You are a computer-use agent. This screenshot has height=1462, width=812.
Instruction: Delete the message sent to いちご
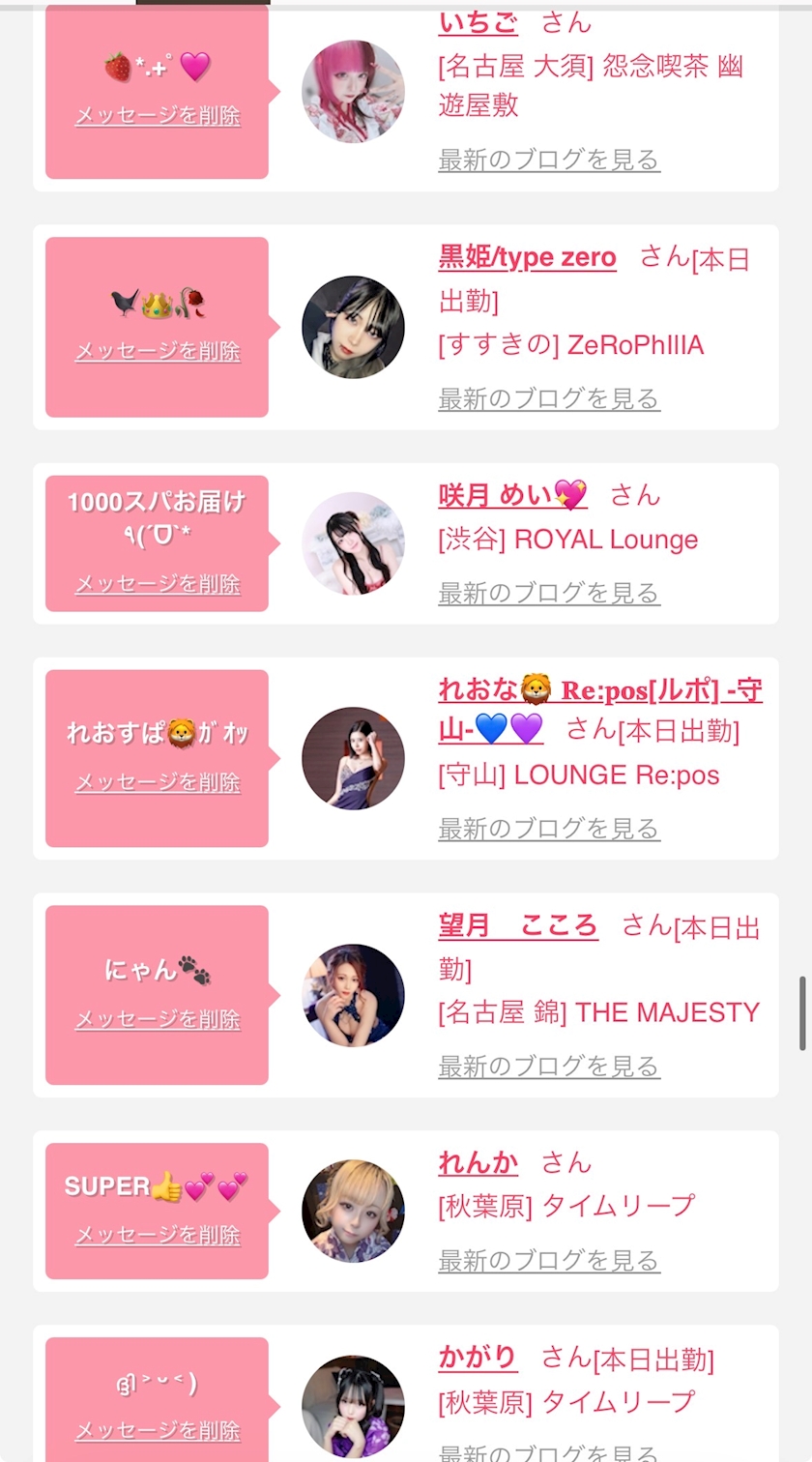[x=158, y=116]
